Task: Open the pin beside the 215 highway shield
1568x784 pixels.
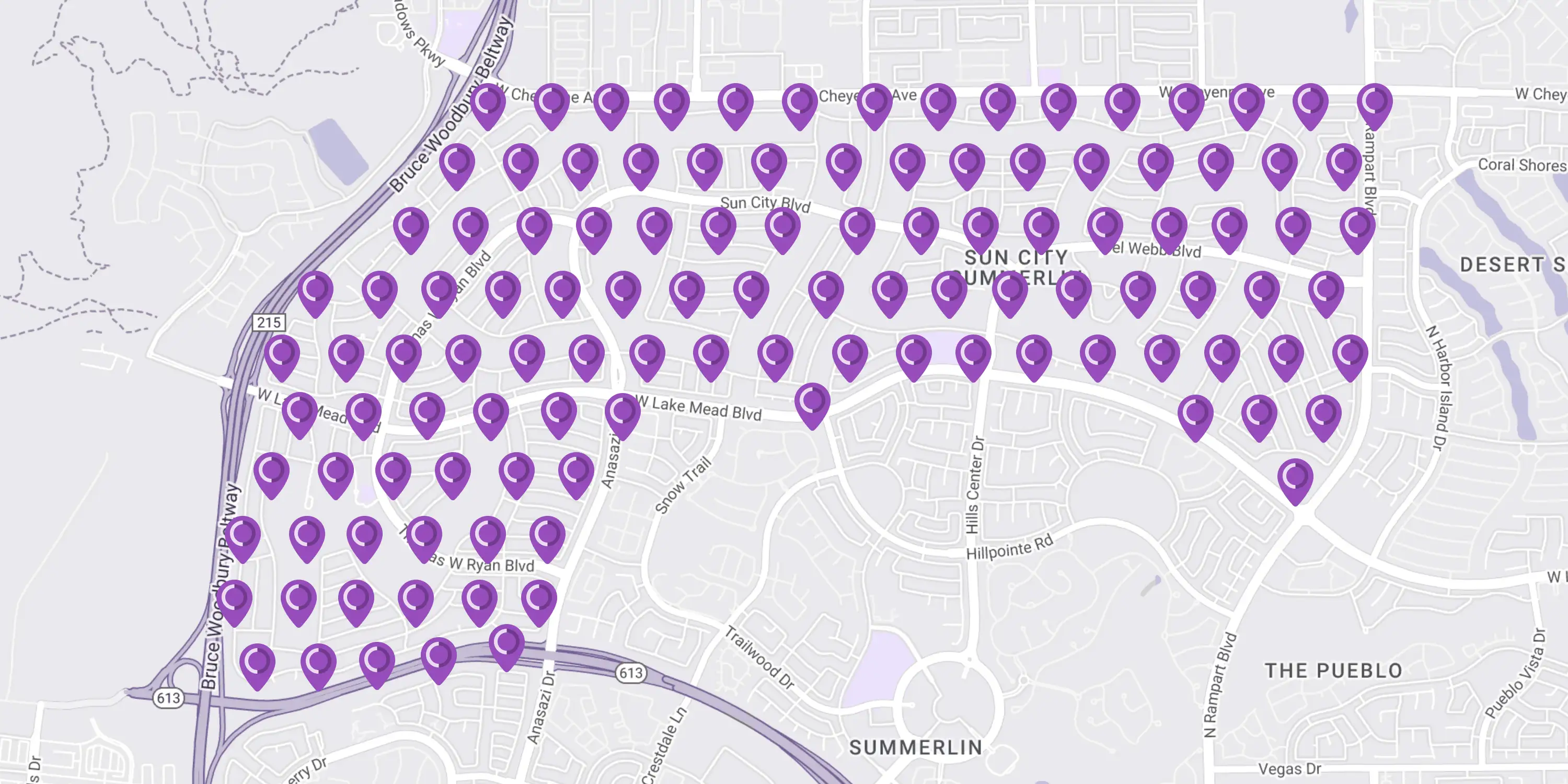Action: click(315, 291)
